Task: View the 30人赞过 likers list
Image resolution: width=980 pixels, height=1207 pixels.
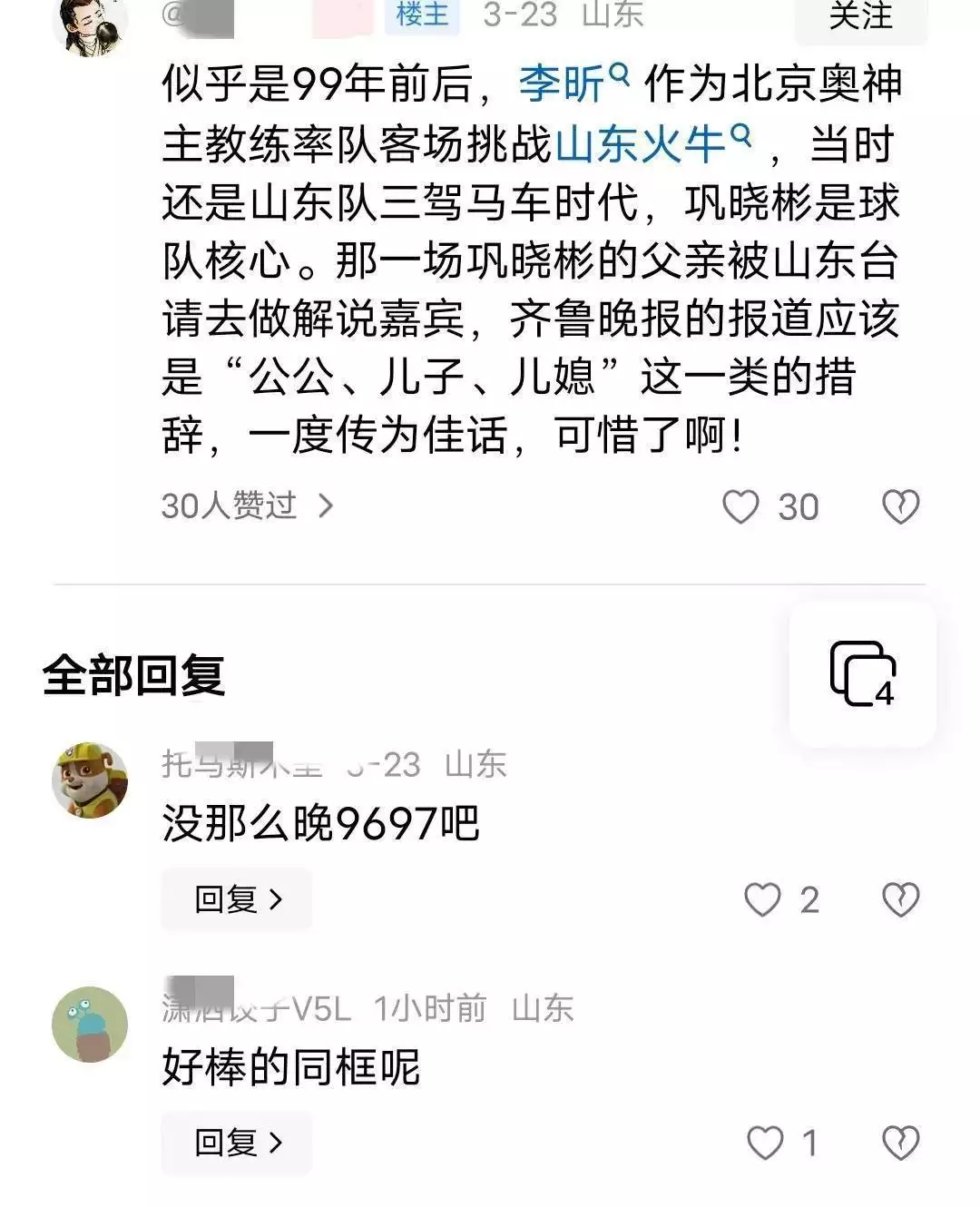Action: pyautogui.click(x=247, y=505)
